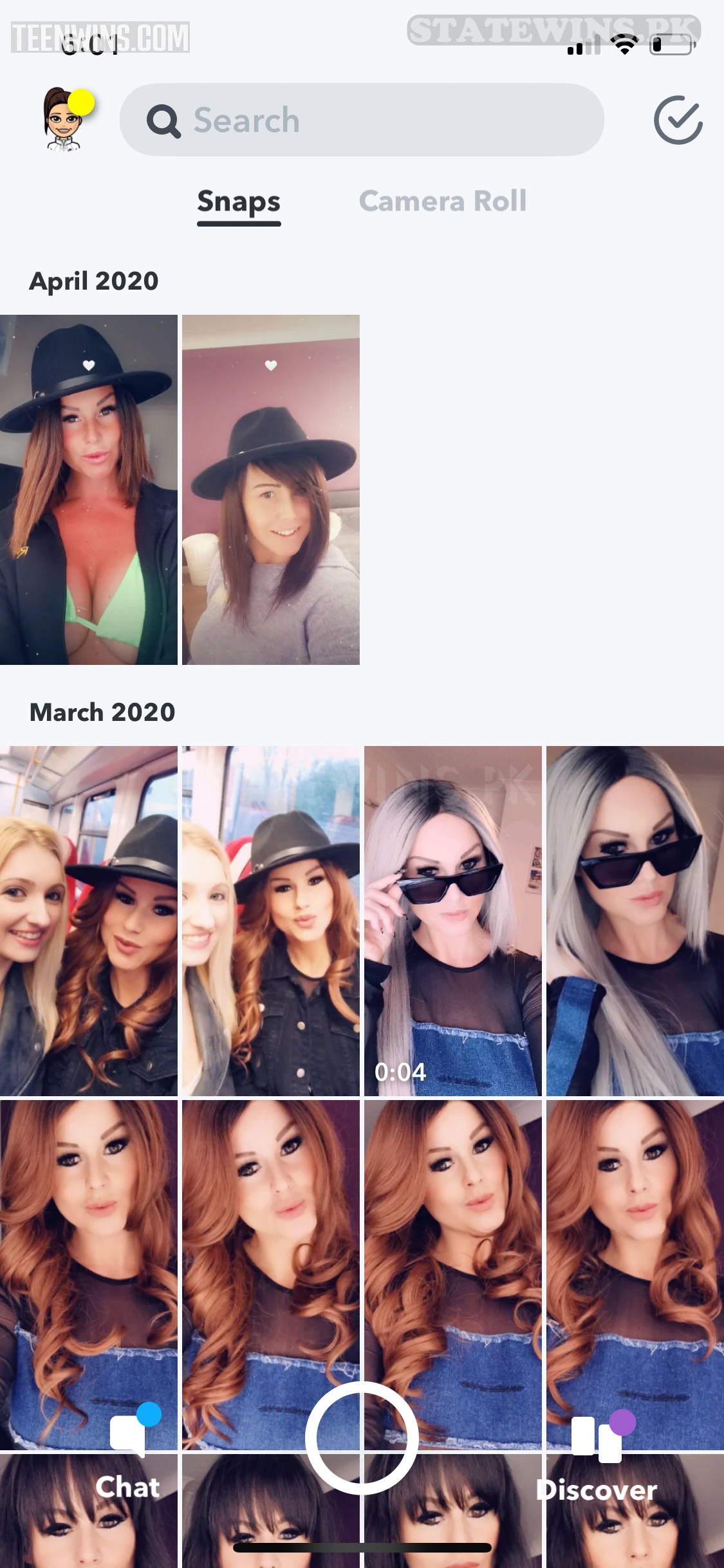Tap the Search field
The width and height of the screenshot is (724, 1568).
tap(361, 120)
